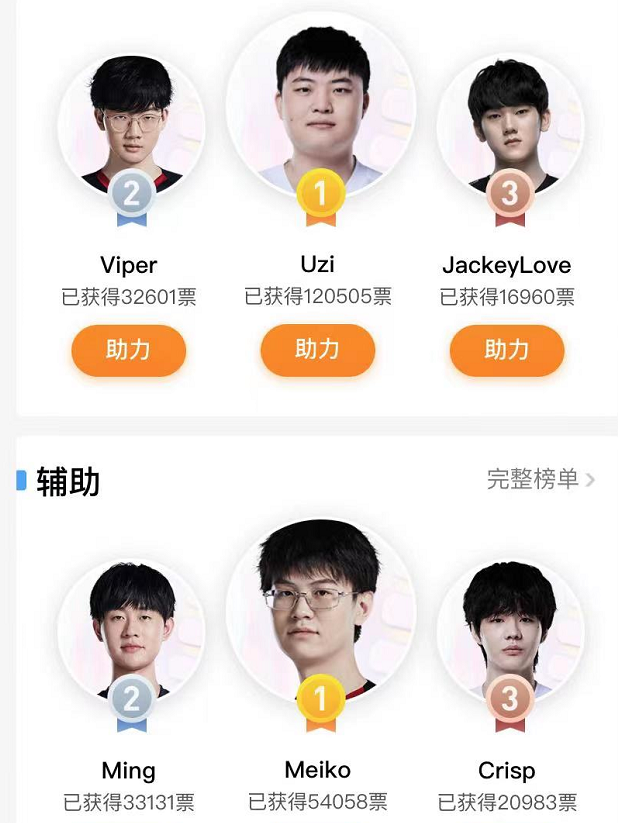The width and height of the screenshot is (618, 823).
Task: View JackeyLove's player avatar
Action: point(510,125)
